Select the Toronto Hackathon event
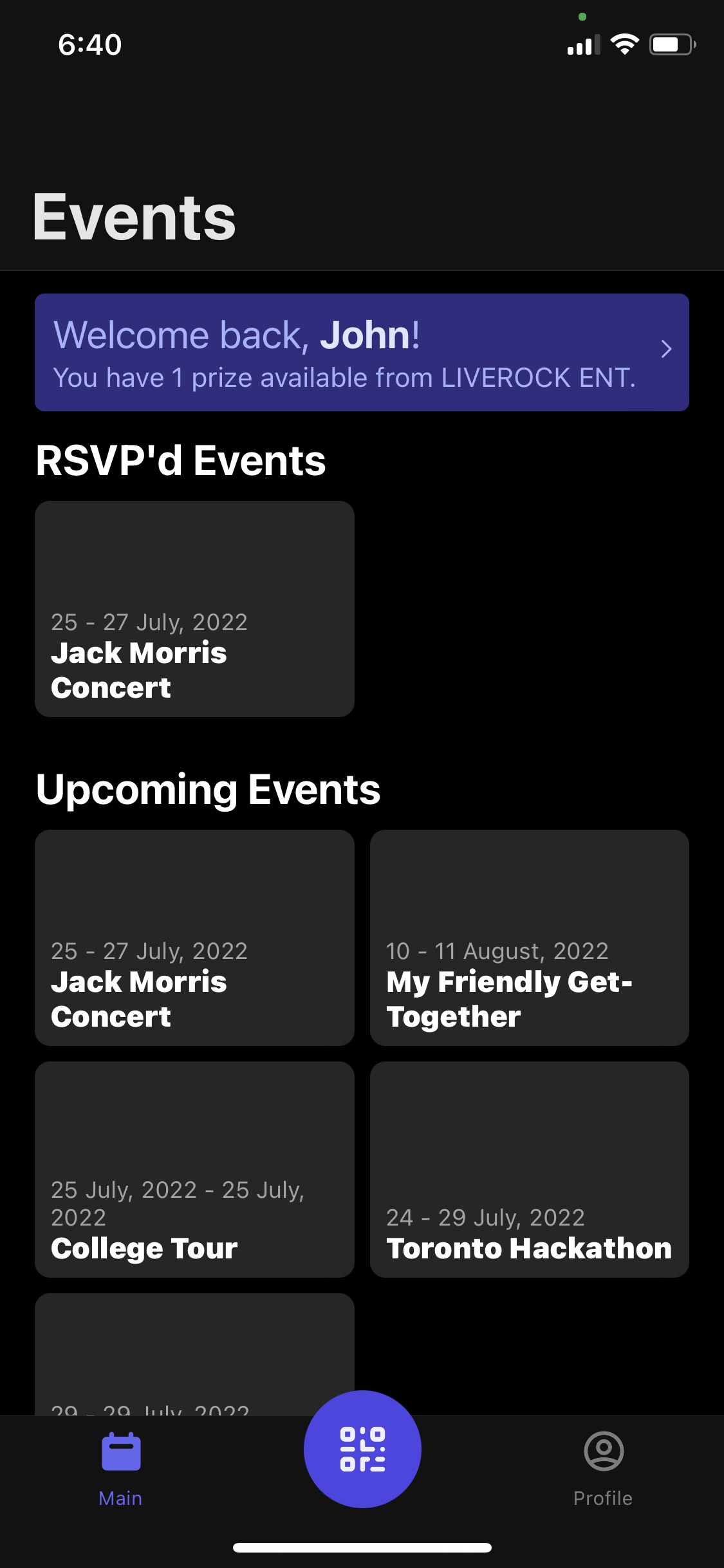 (529, 1170)
